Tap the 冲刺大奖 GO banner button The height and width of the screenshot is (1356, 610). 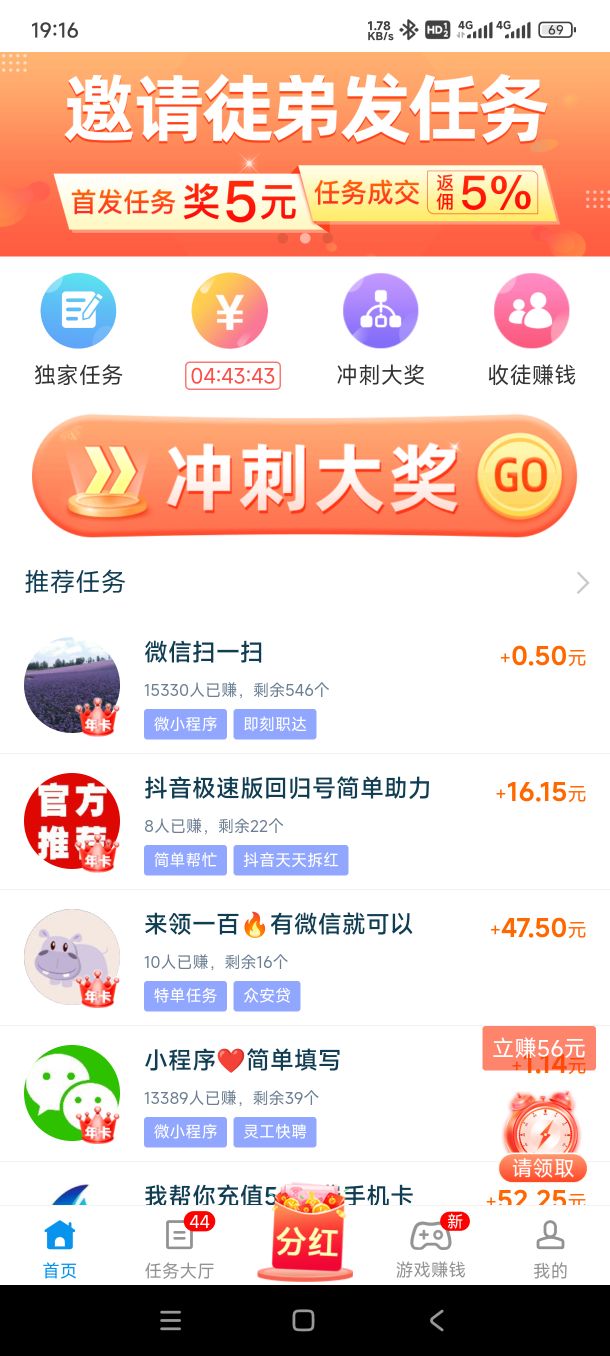coord(305,476)
